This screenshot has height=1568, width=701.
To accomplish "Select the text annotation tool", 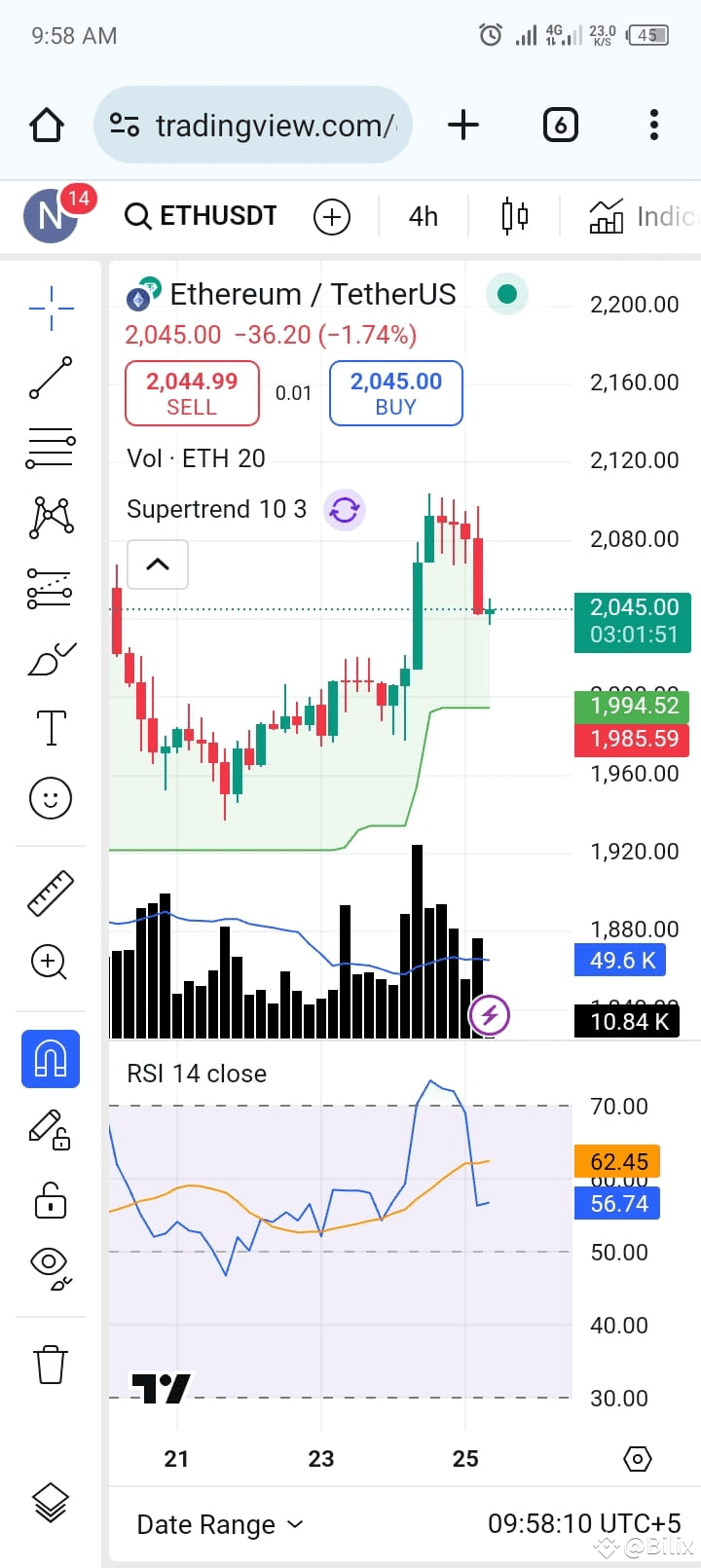I will 50,728.
